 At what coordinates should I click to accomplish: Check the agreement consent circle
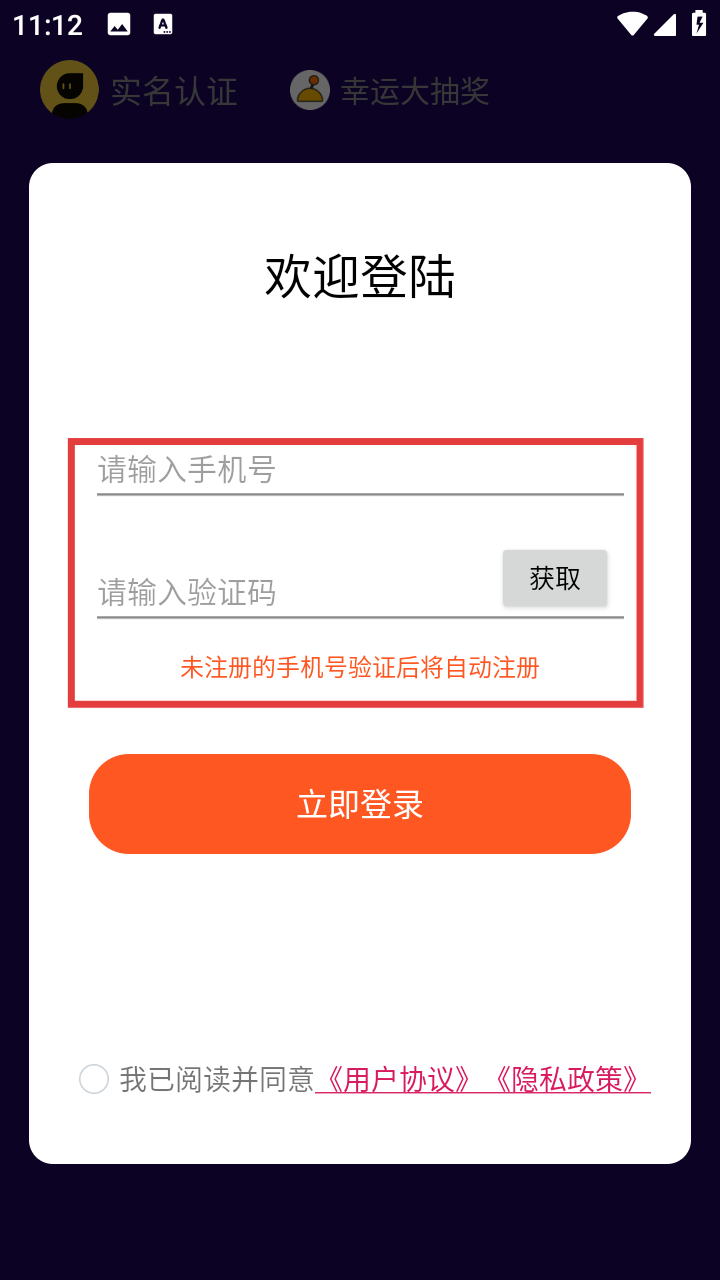(x=94, y=1079)
